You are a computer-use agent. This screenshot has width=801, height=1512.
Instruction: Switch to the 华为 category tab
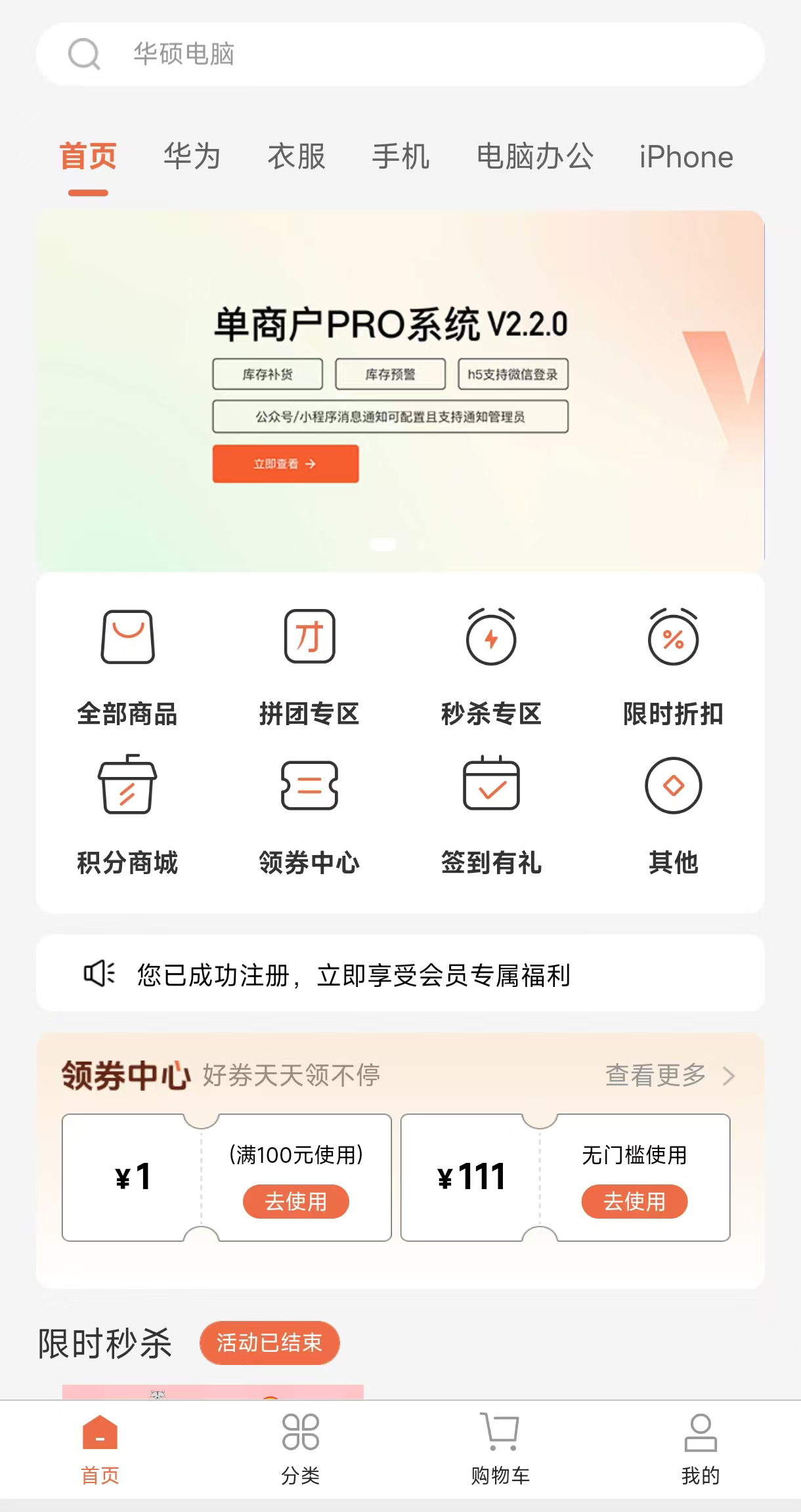point(192,157)
